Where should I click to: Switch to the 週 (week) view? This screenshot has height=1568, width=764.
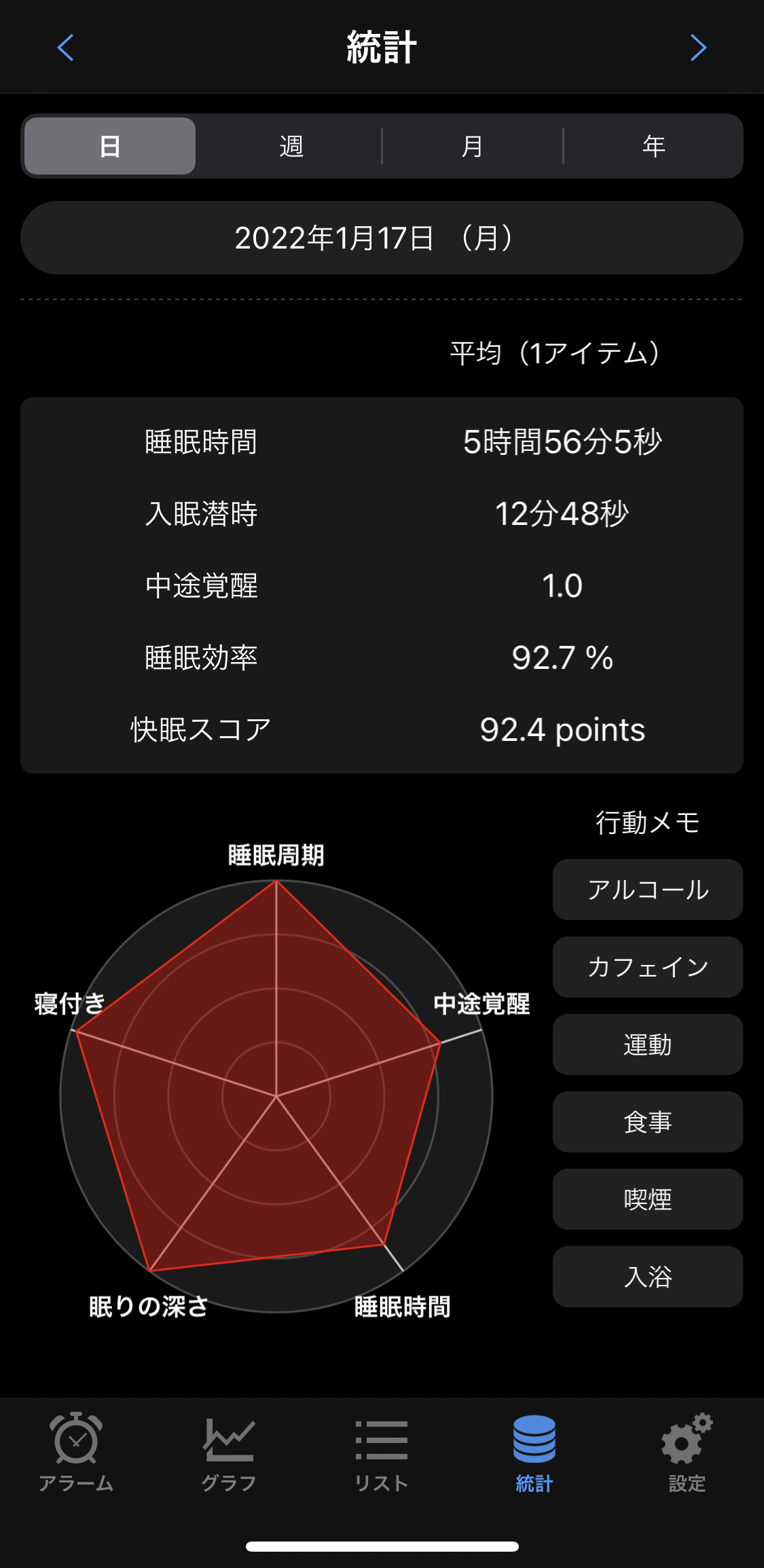click(291, 146)
